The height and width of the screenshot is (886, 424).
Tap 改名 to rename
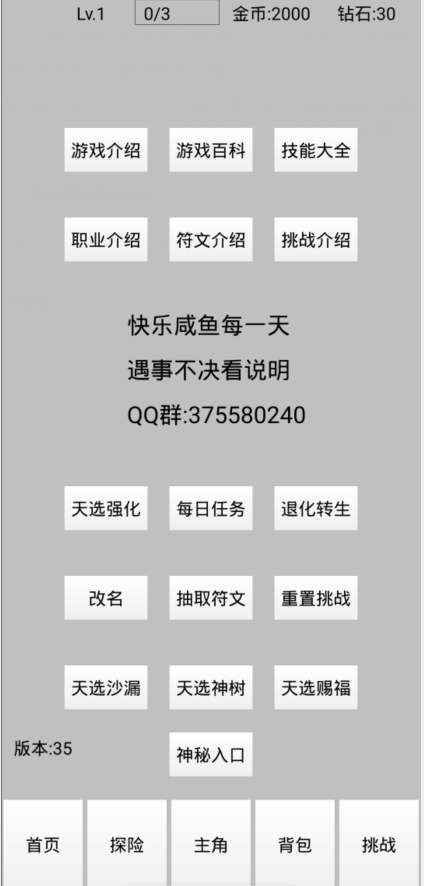point(106,598)
